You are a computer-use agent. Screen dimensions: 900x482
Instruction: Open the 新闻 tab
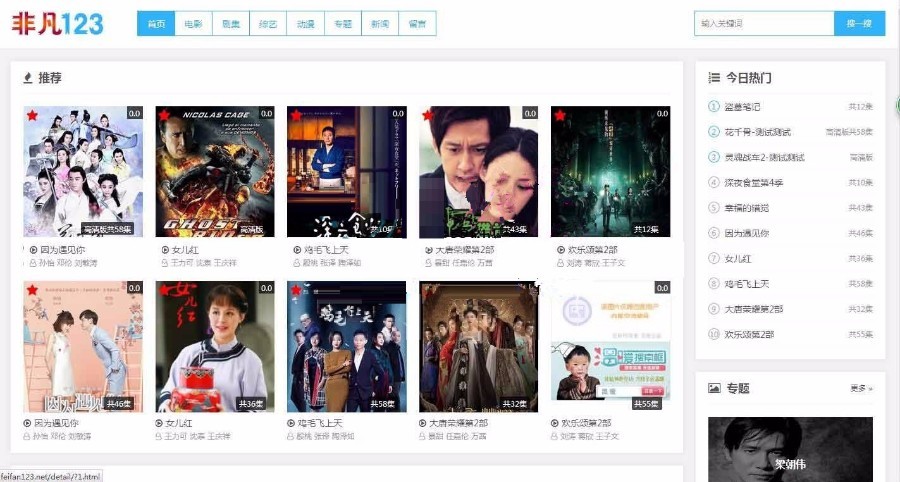380,23
